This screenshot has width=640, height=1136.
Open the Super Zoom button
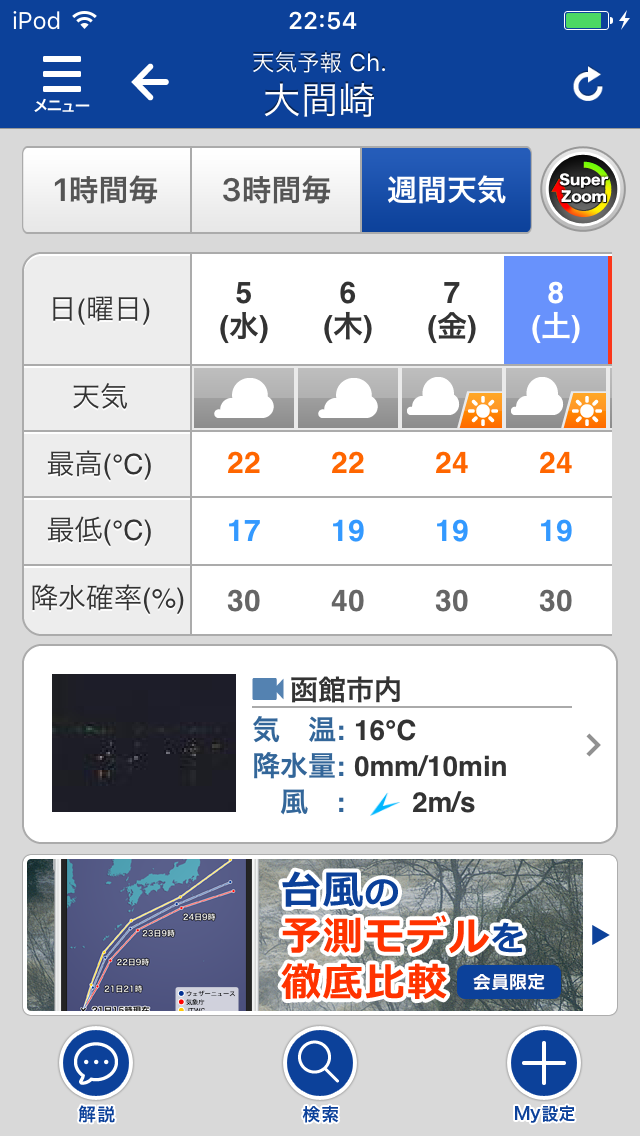(582, 190)
